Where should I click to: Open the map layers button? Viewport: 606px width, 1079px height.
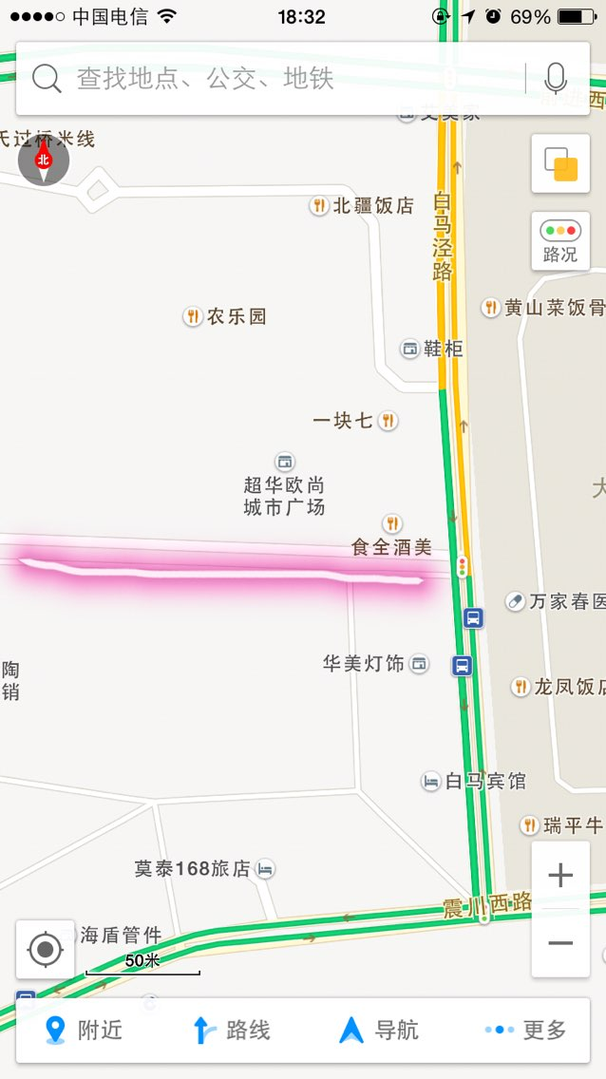pos(561,163)
